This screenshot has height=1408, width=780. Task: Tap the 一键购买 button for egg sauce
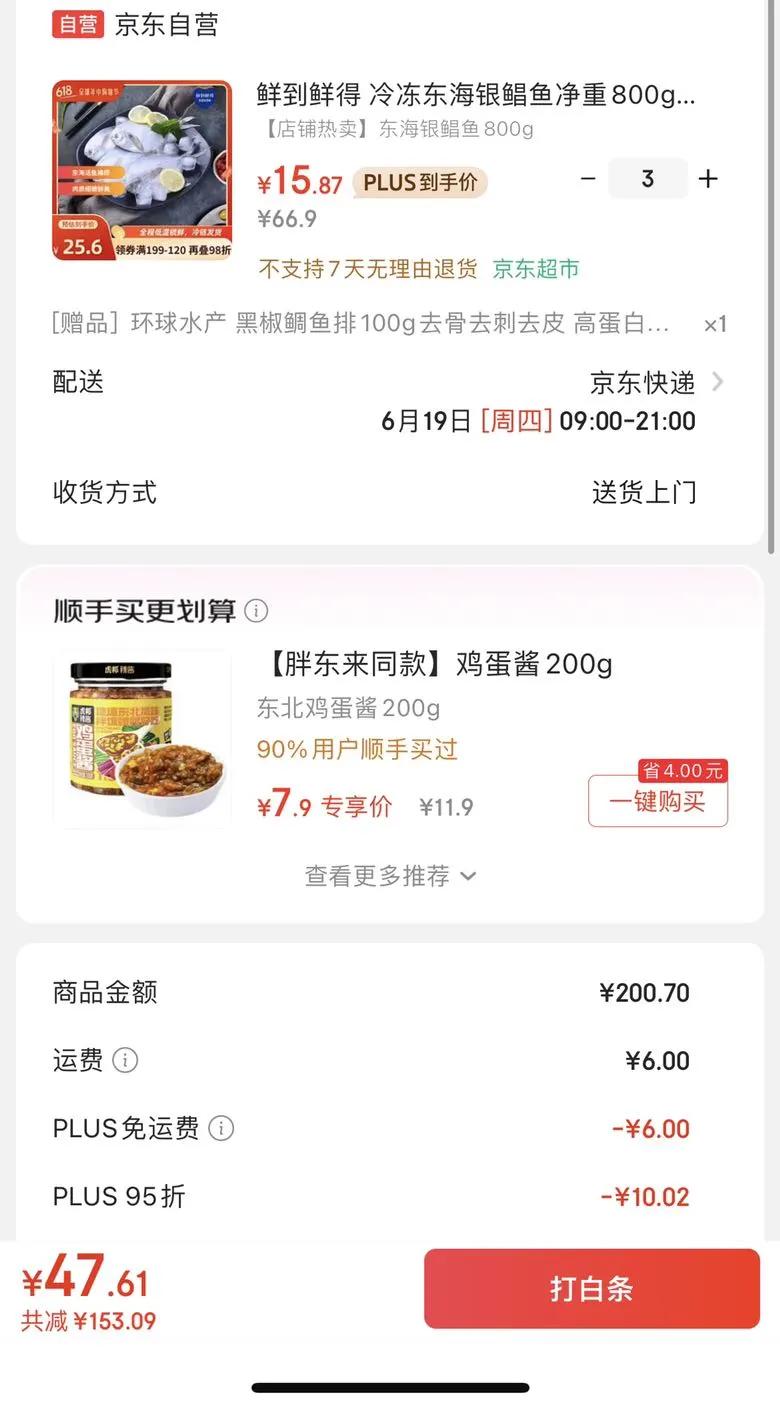coord(657,801)
